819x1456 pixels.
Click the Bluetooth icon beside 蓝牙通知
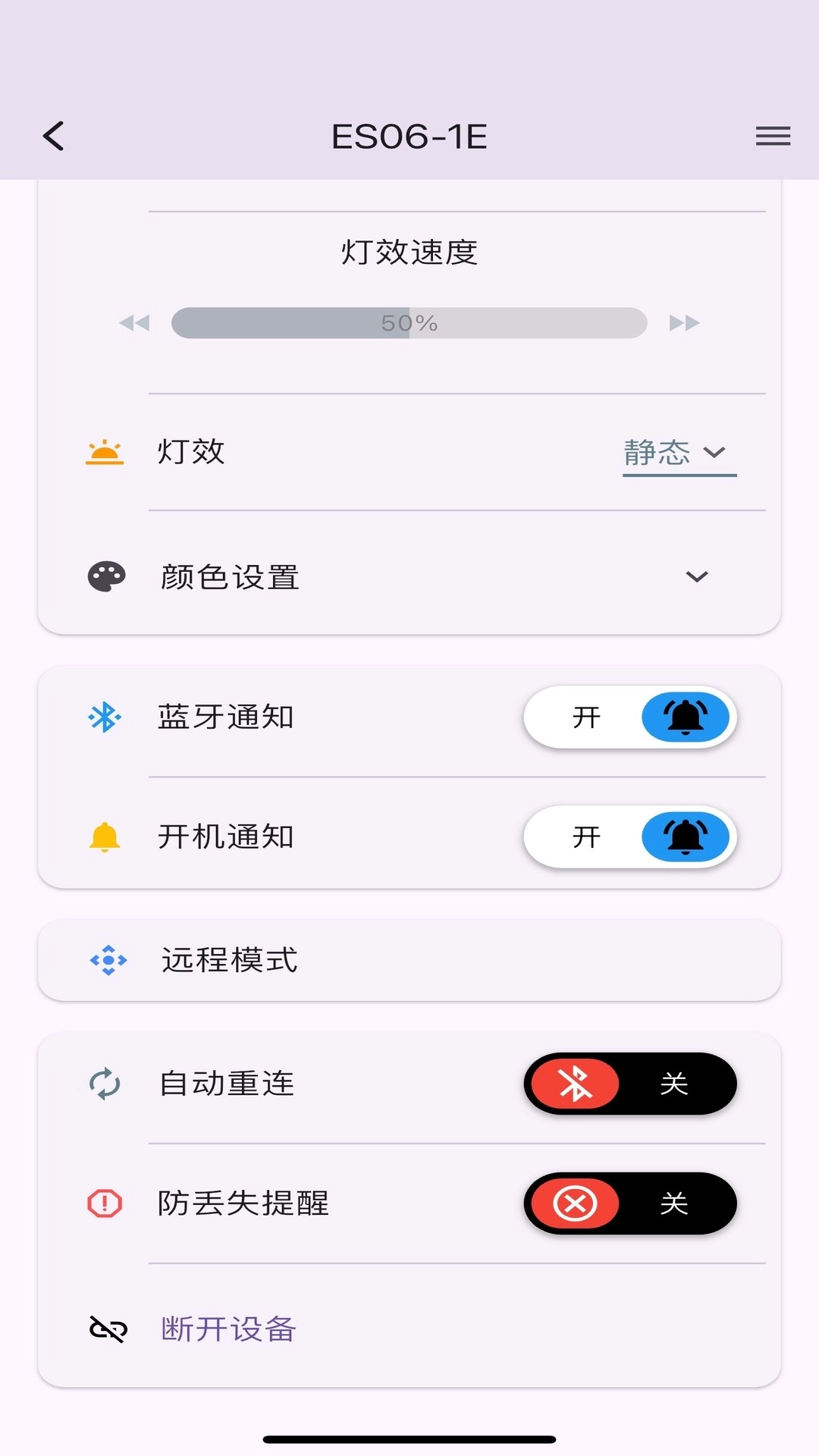105,717
